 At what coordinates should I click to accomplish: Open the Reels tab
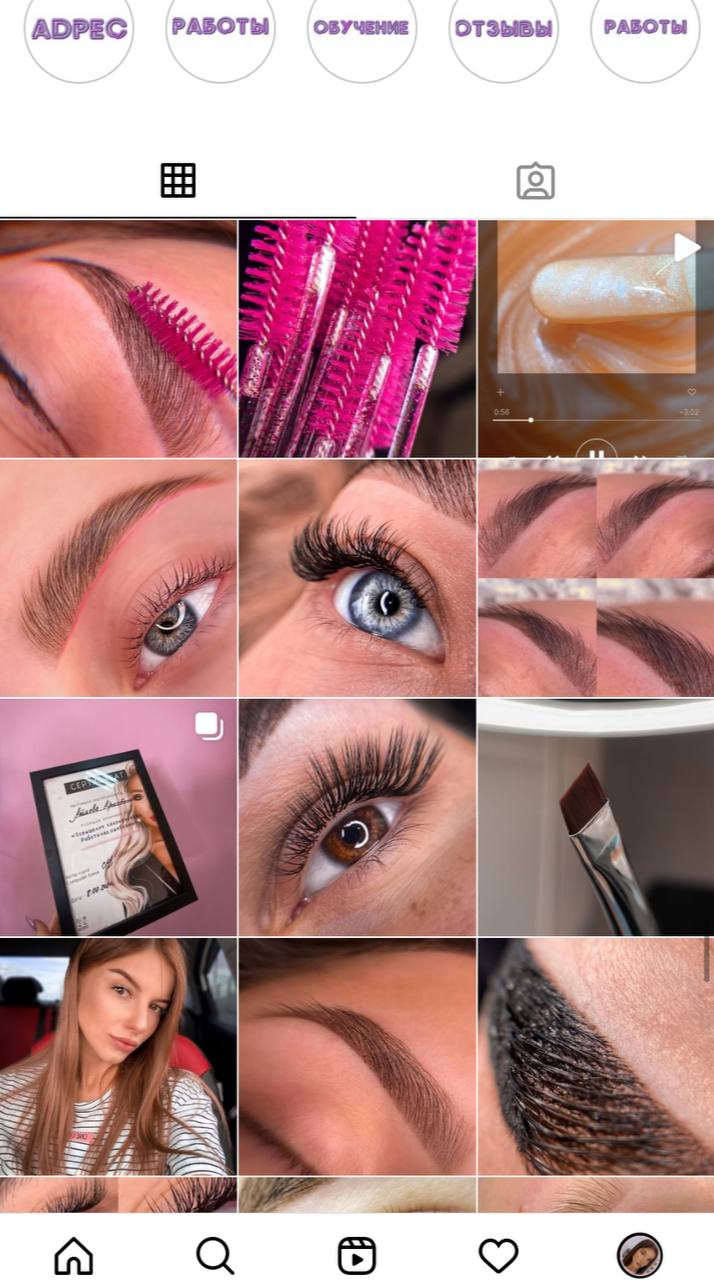pyautogui.click(x=357, y=1255)
